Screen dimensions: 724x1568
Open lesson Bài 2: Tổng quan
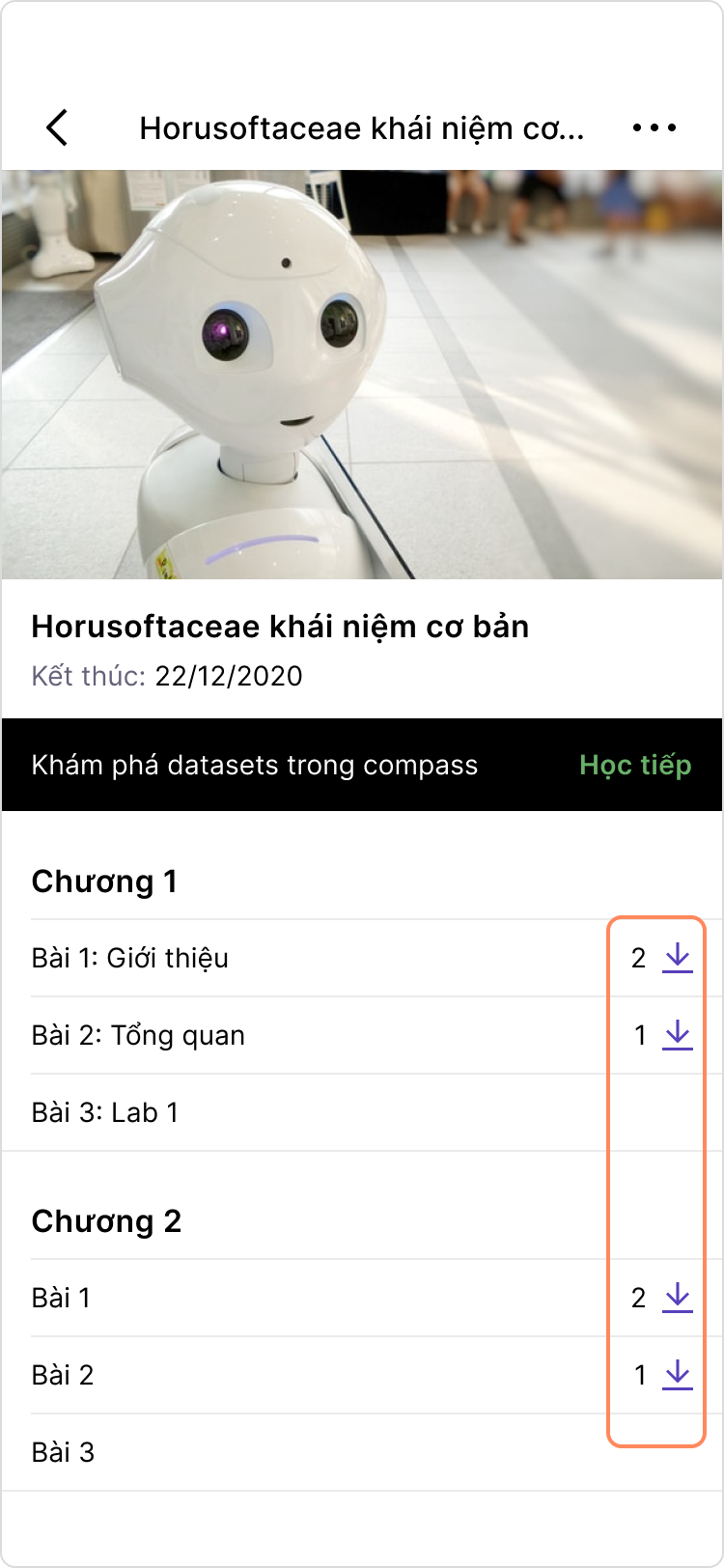(x=138, y=1035)
